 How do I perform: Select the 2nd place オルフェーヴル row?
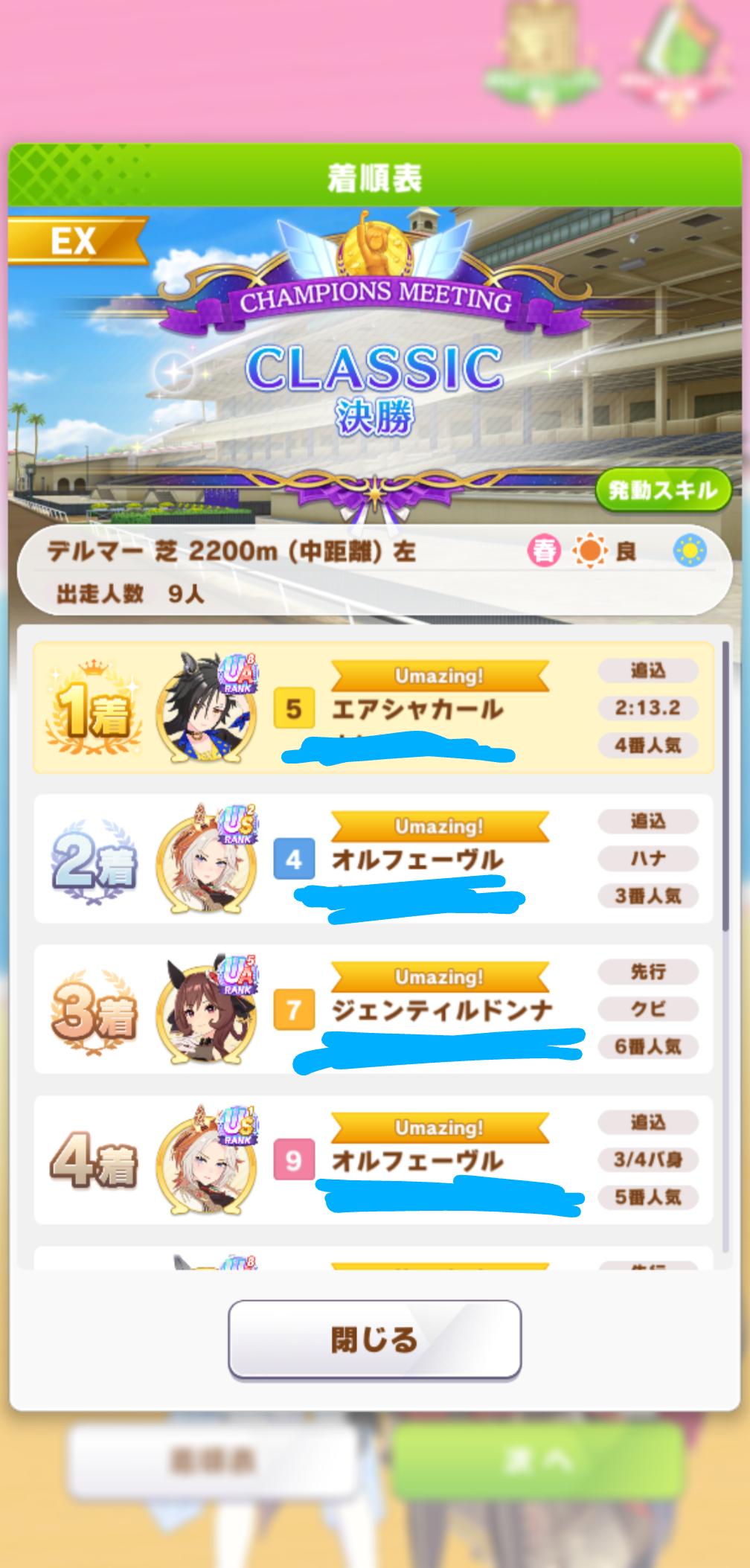[x=374, y=858]
